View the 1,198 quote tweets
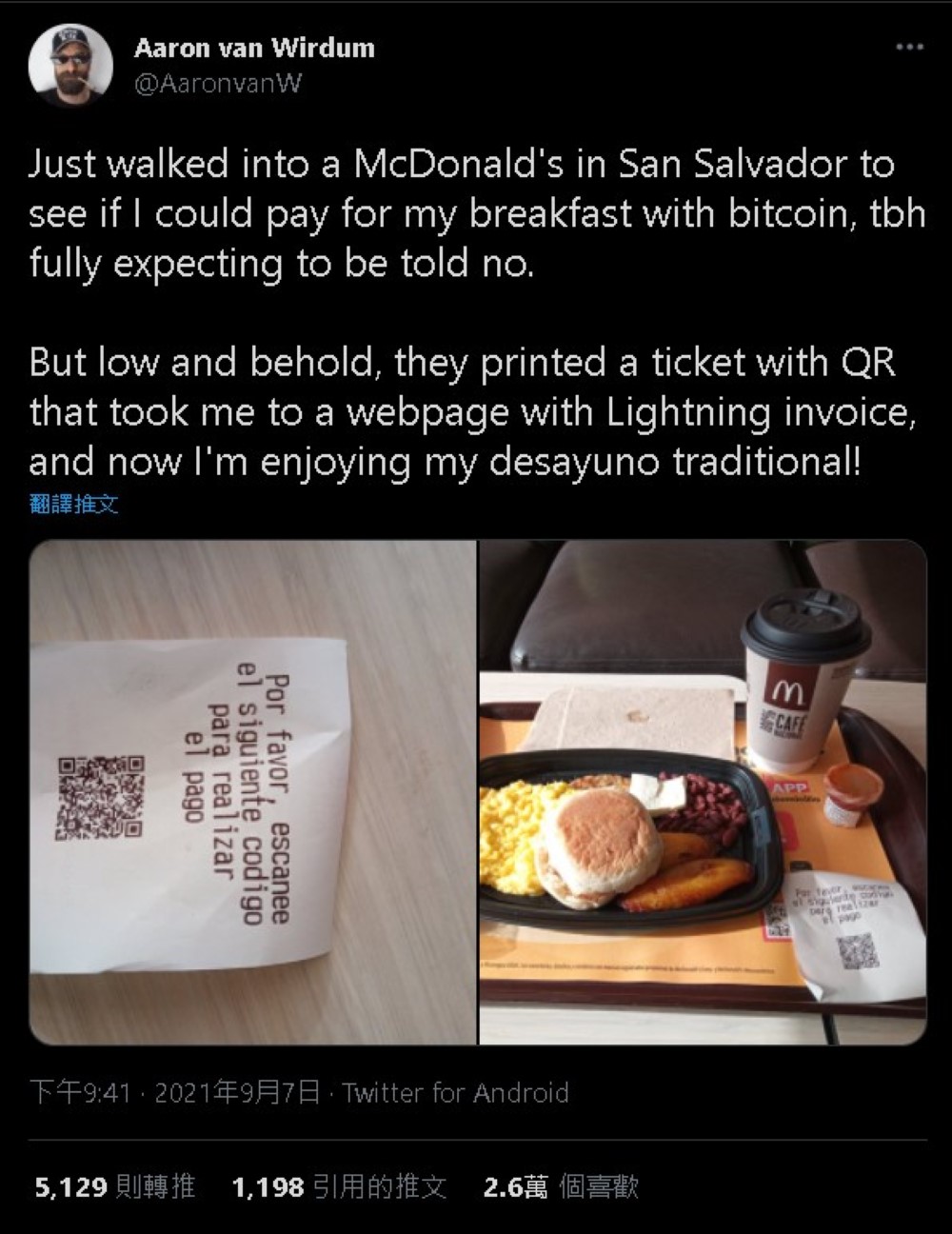Screen dimensions: 952x1234 (339, 1186)
